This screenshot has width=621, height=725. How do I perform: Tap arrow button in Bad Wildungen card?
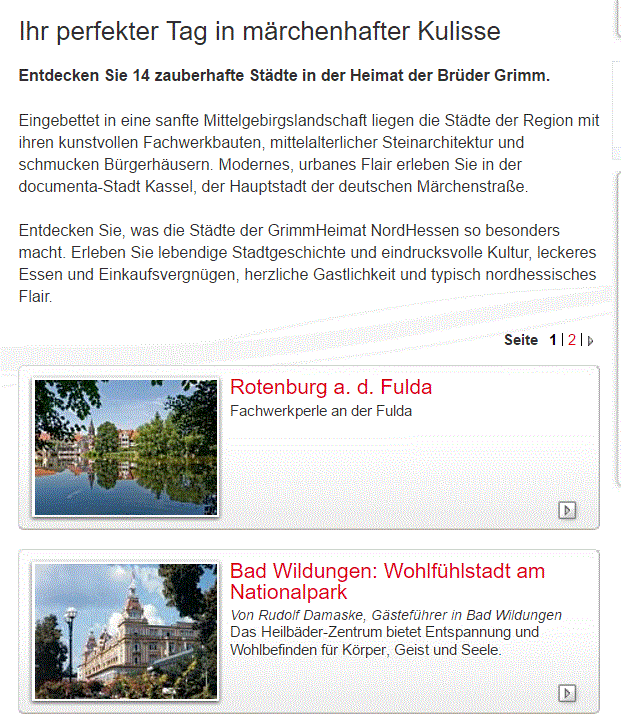click(567, 693)
